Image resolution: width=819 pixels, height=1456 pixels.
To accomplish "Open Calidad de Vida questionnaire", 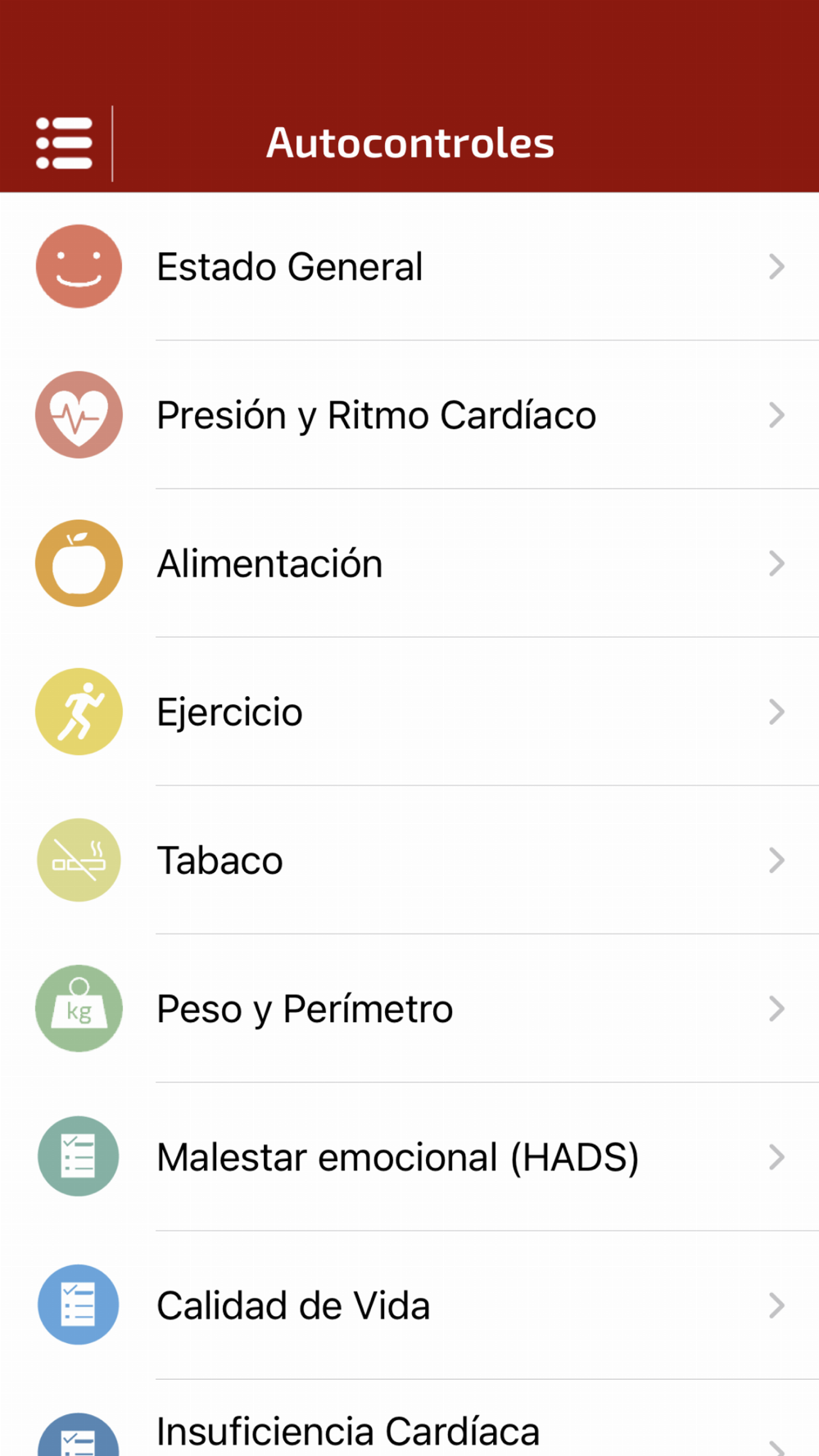I will tap(409, 1305).
